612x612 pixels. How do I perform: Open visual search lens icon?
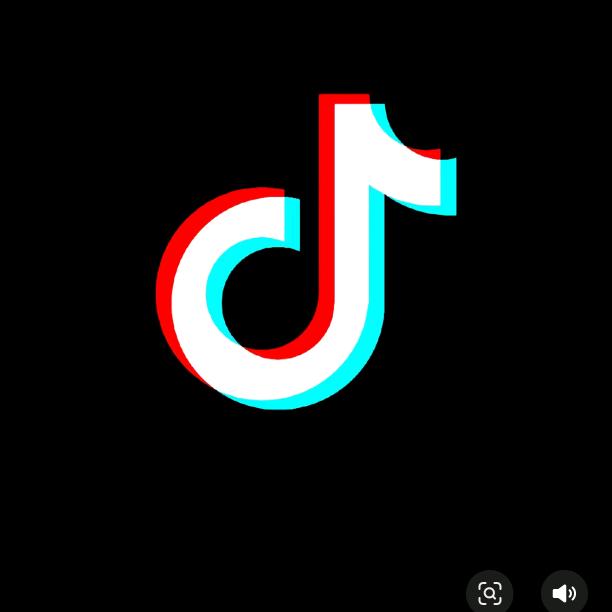click(489, 593)
